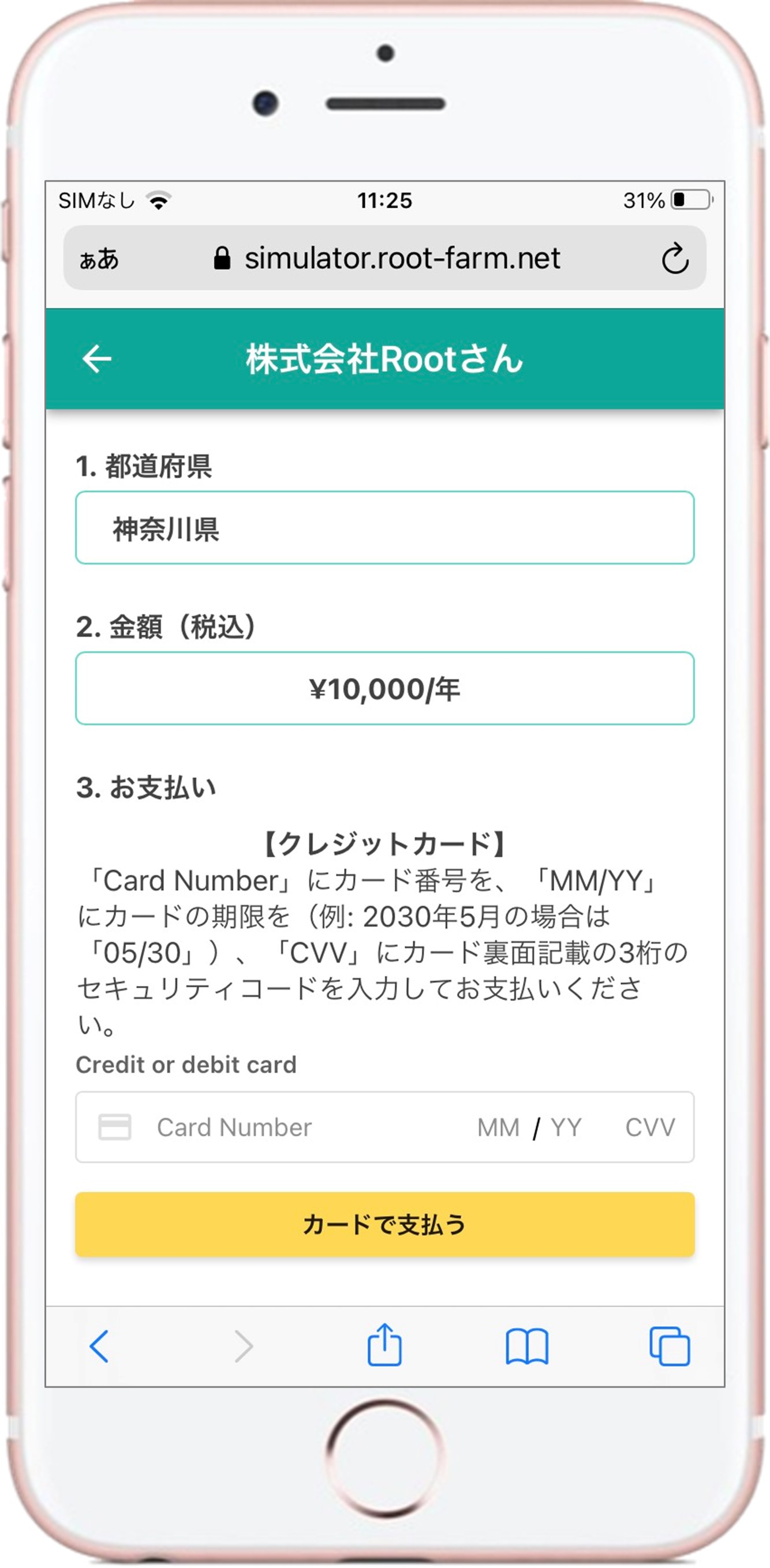
Task: Go back using the header arrow
Action: [97, 358]
